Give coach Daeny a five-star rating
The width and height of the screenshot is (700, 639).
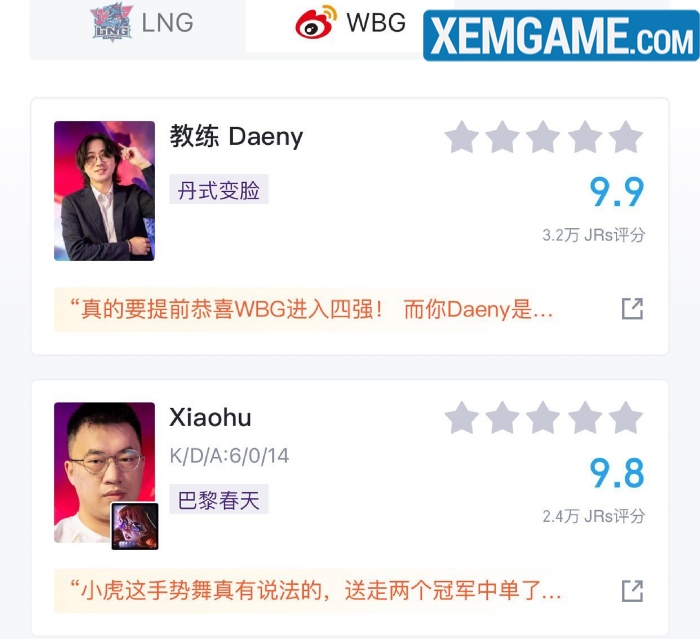[626, 138]
